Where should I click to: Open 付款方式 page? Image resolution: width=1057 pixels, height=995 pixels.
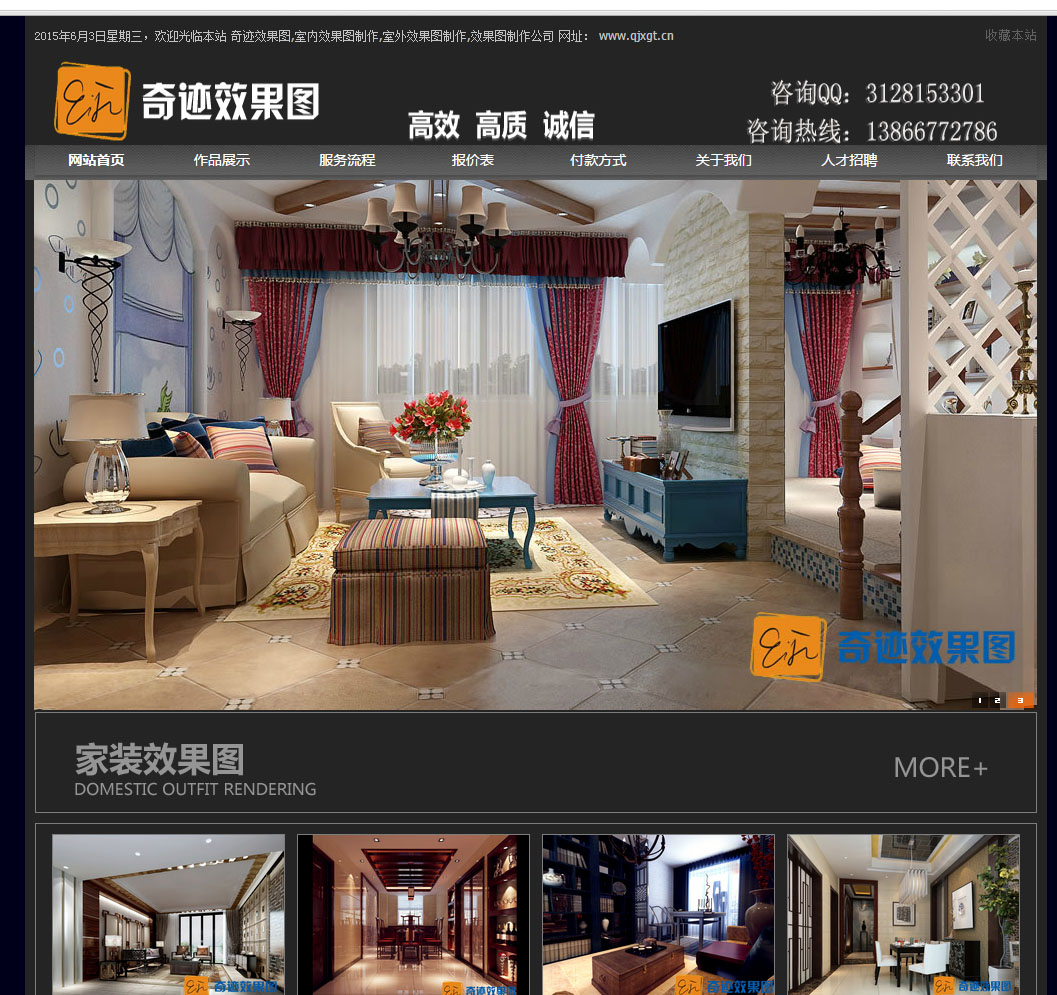point(598,160)
